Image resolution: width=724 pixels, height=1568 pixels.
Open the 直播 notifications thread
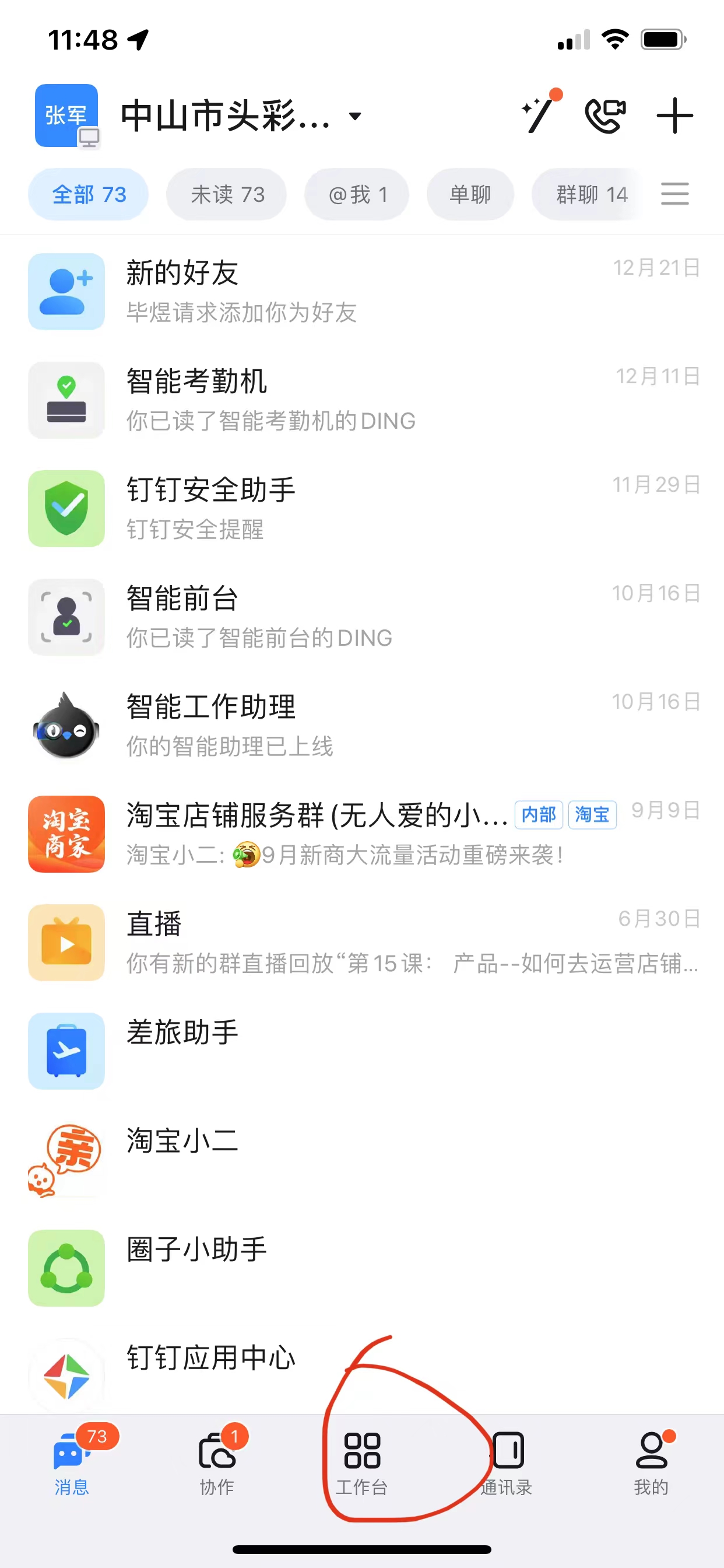pos(362,942)
